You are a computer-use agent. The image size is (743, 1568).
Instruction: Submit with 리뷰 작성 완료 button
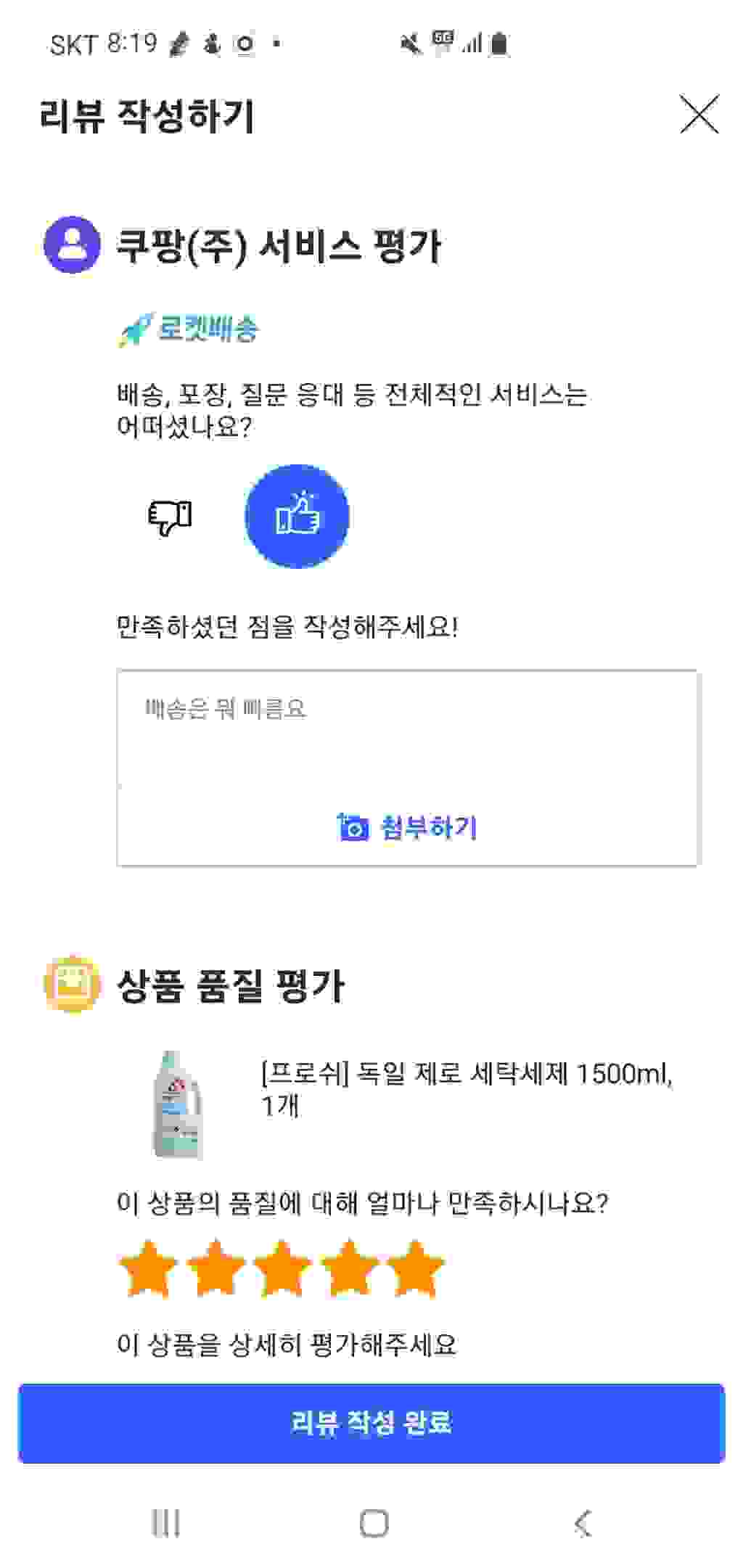click(371, 1423)
